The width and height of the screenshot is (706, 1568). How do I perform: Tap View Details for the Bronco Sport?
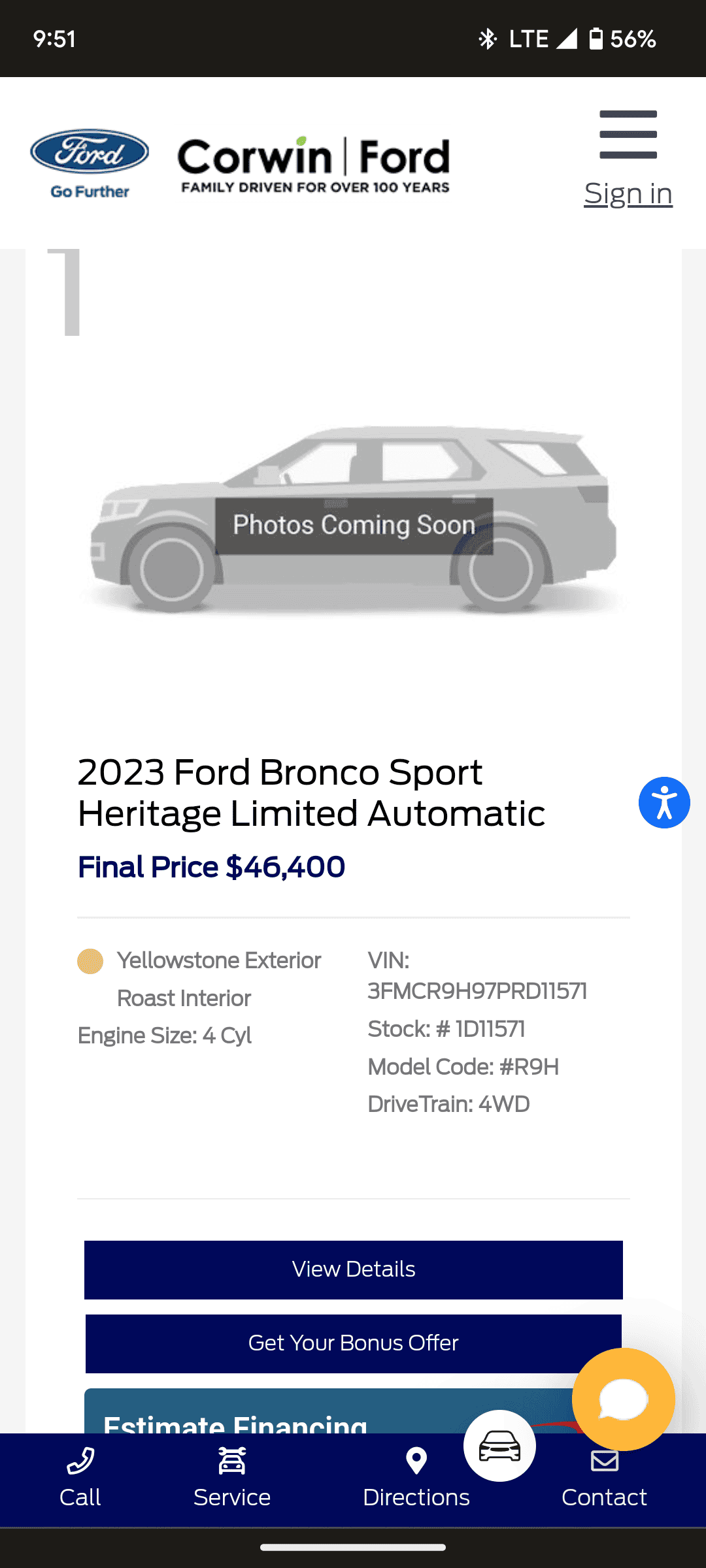click(353, 1269)
